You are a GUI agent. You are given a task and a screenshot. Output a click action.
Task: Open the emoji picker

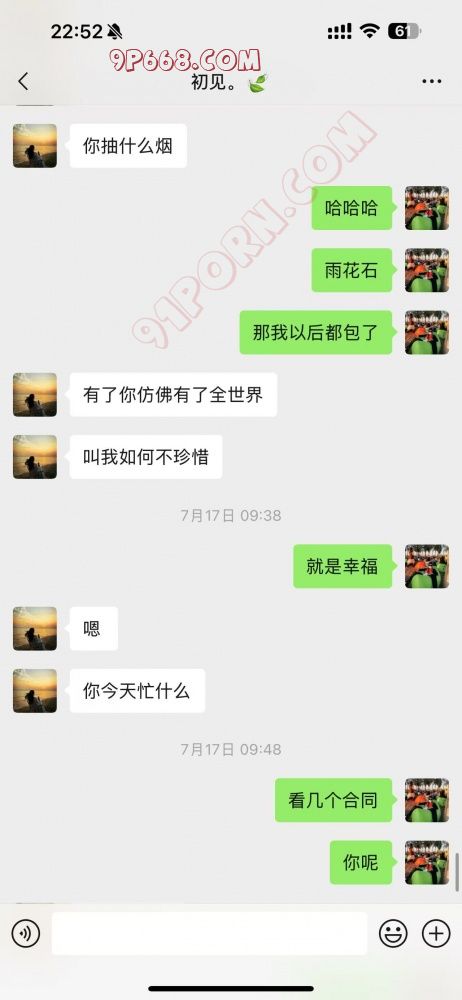393,934
